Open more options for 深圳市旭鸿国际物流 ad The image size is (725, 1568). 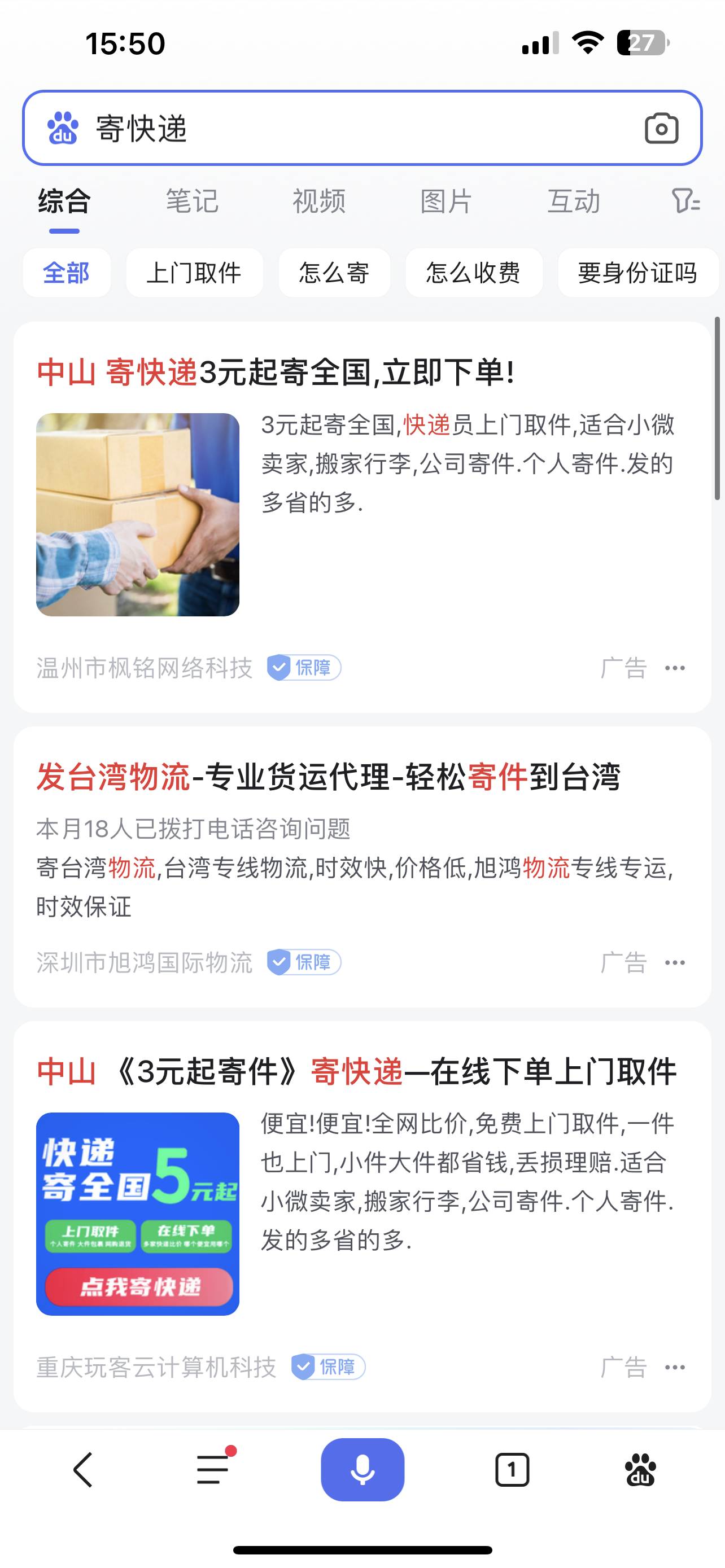click(x=675, y=963)
